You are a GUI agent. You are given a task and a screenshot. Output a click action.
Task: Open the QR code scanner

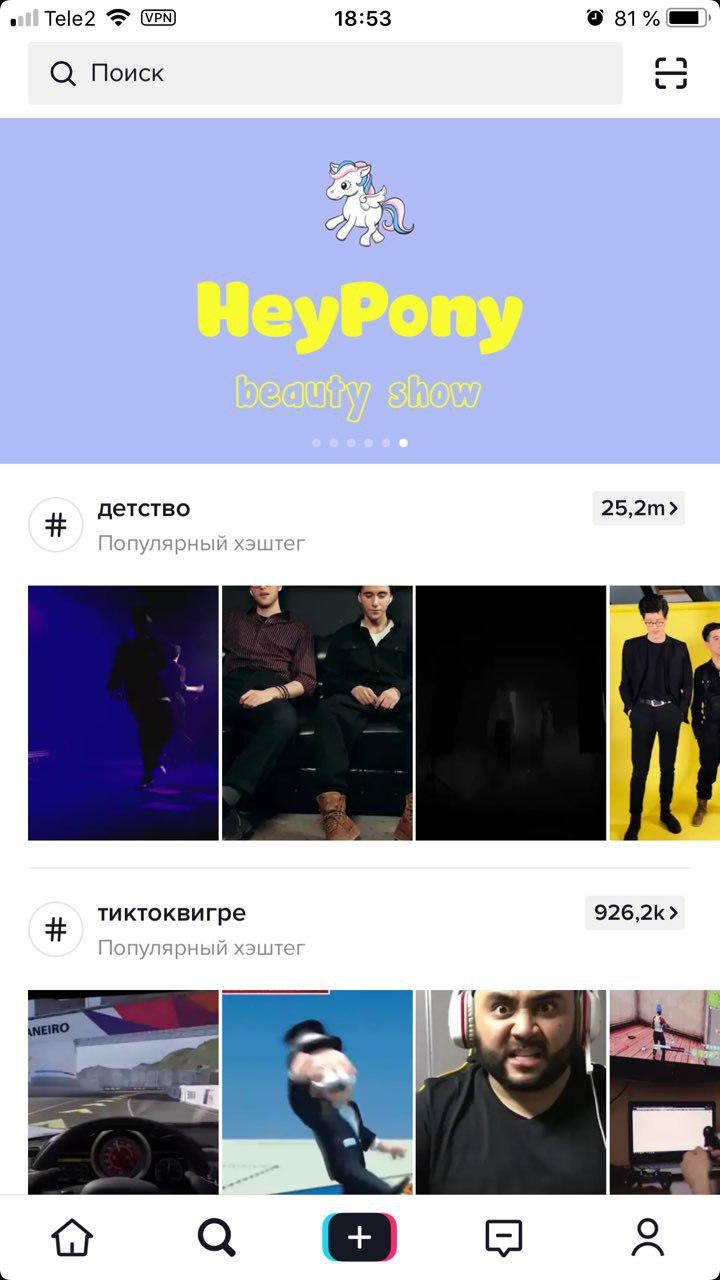coord(671,73)
